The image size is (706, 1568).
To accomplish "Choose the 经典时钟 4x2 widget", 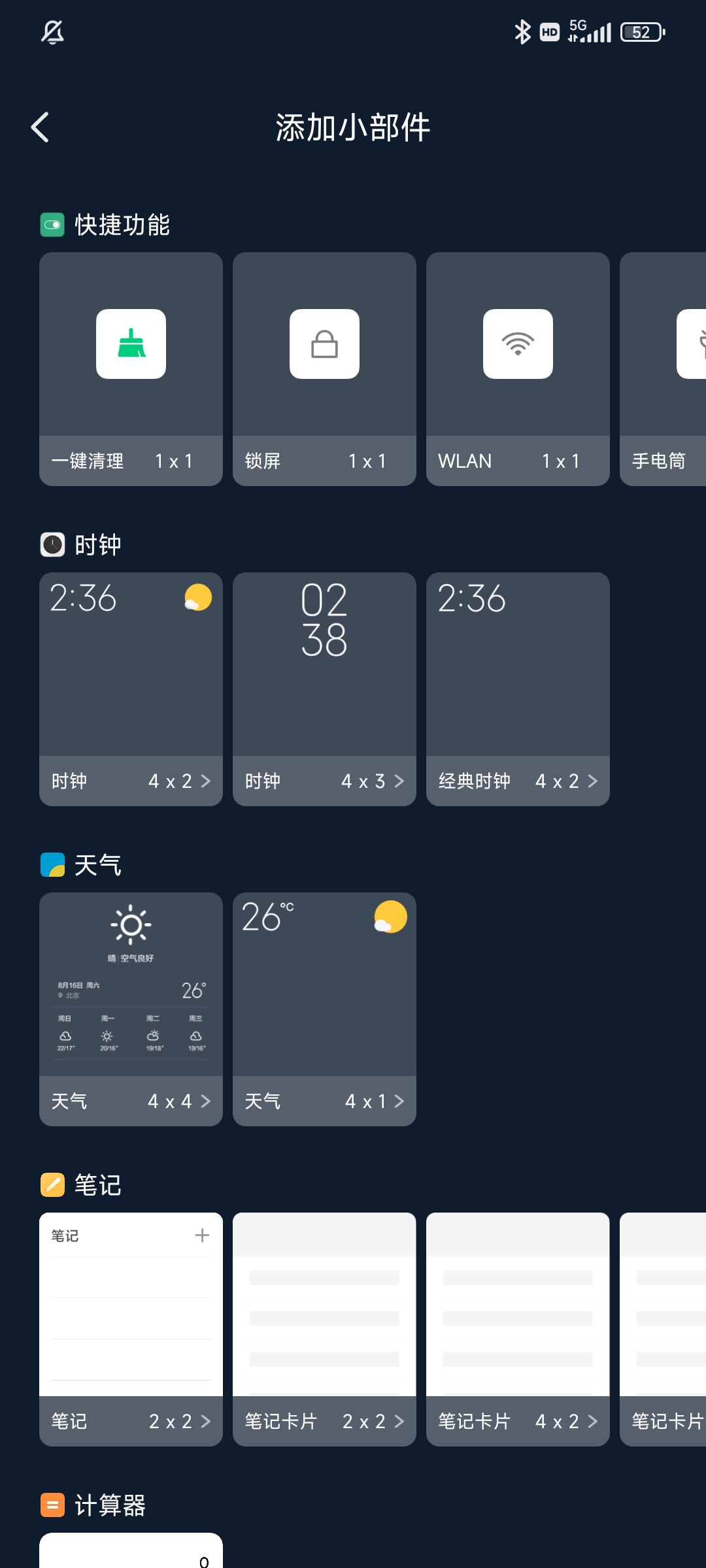I will (518, 689).
